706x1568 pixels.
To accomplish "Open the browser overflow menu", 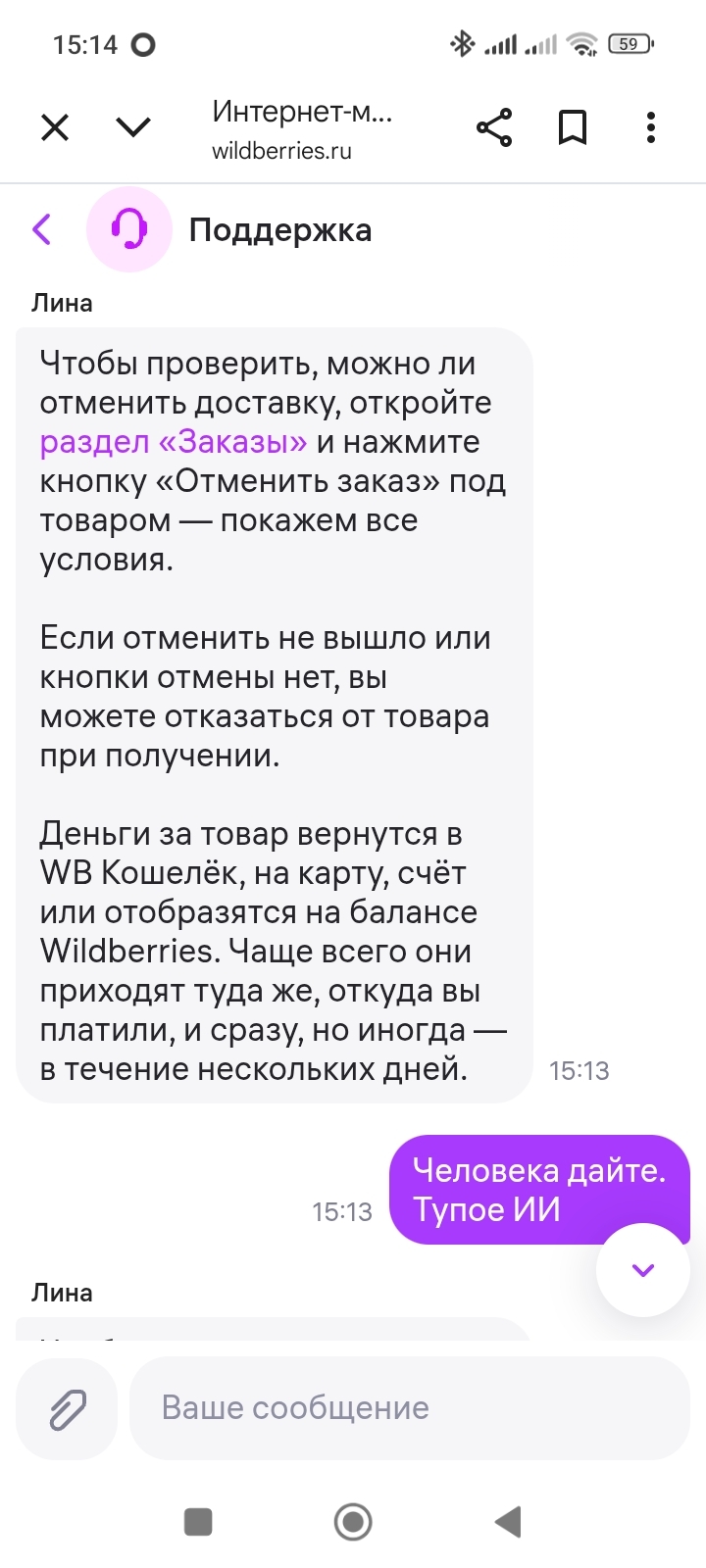I will (x=651, y=127).
